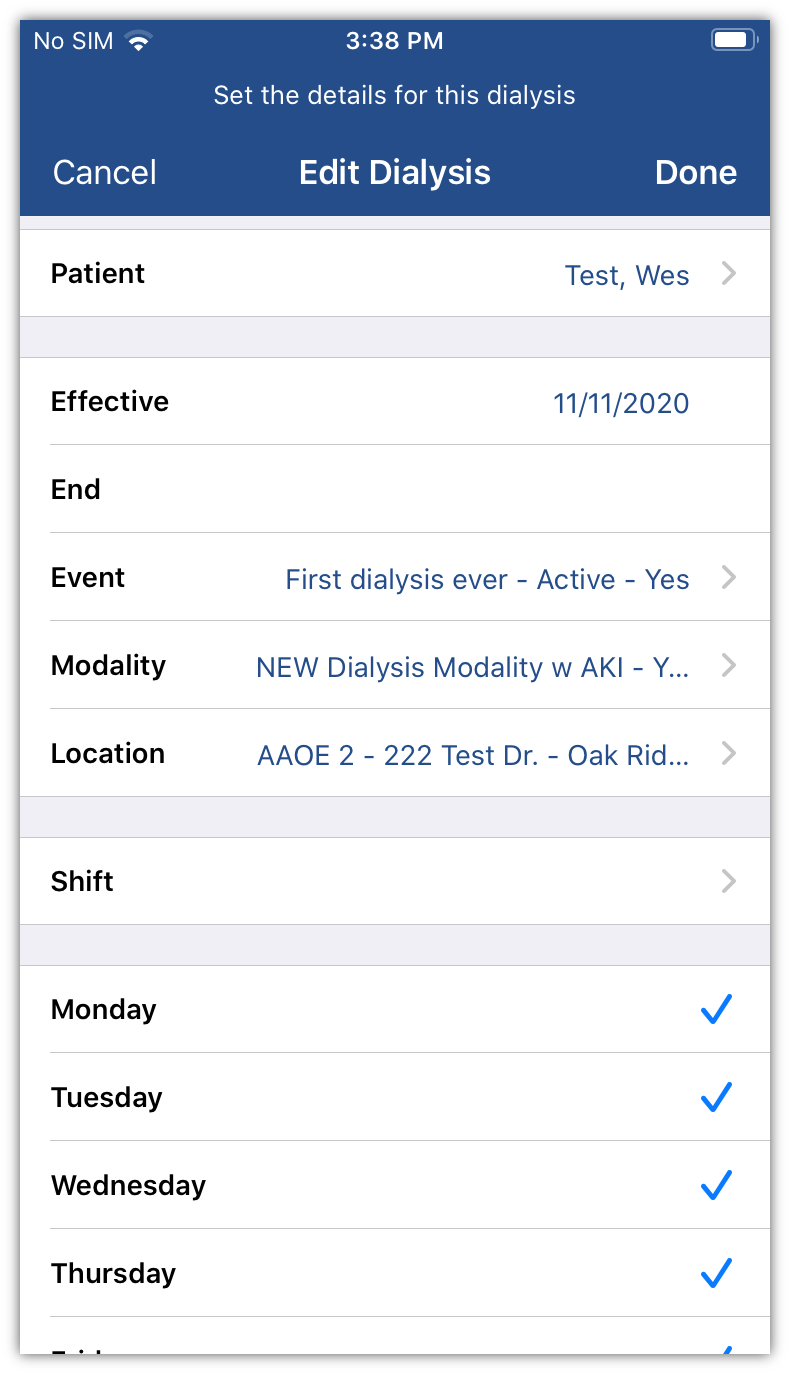Set the End date field
This screenshot has height=1374, width=790.
[395, 490]
